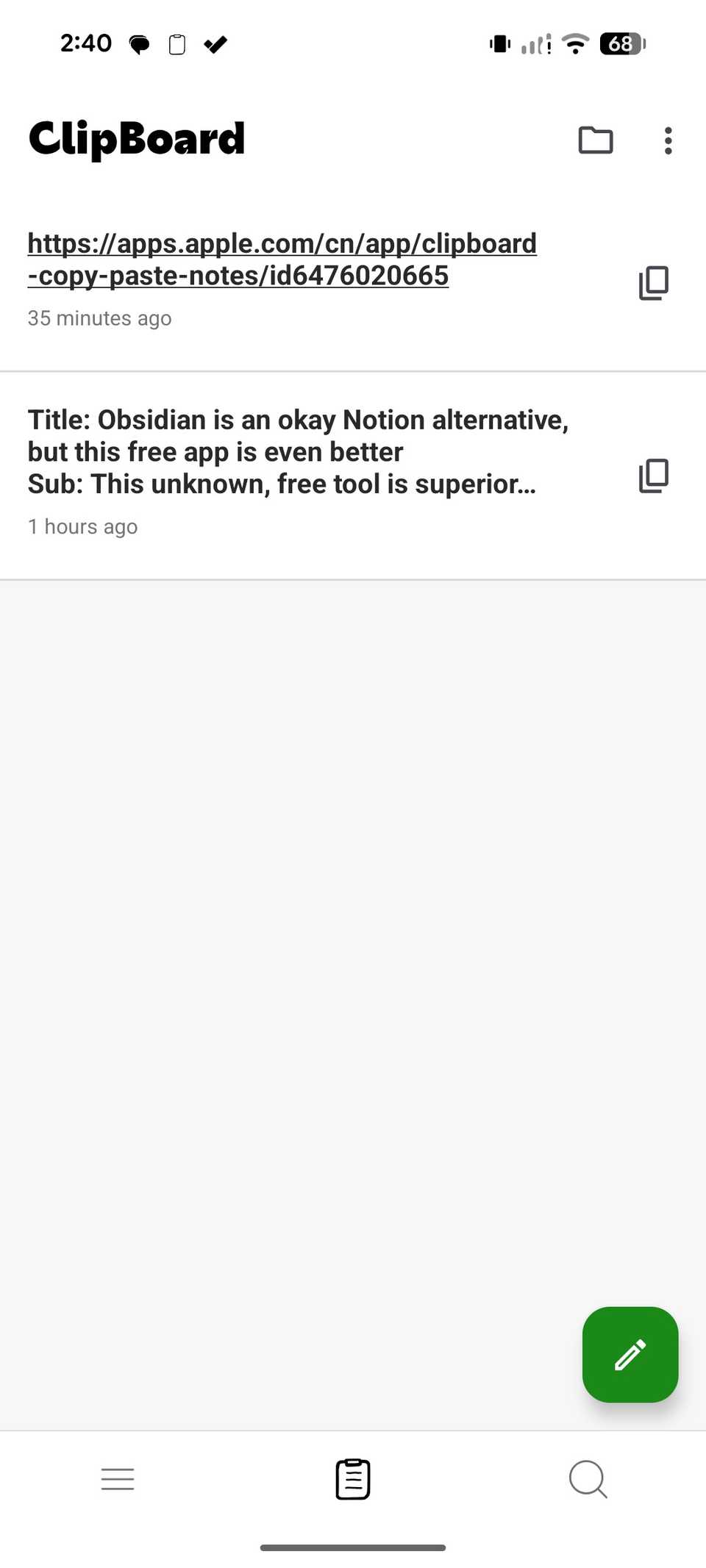
Task: Copy the apps.apple.com link clip
Action: point(653,283)
